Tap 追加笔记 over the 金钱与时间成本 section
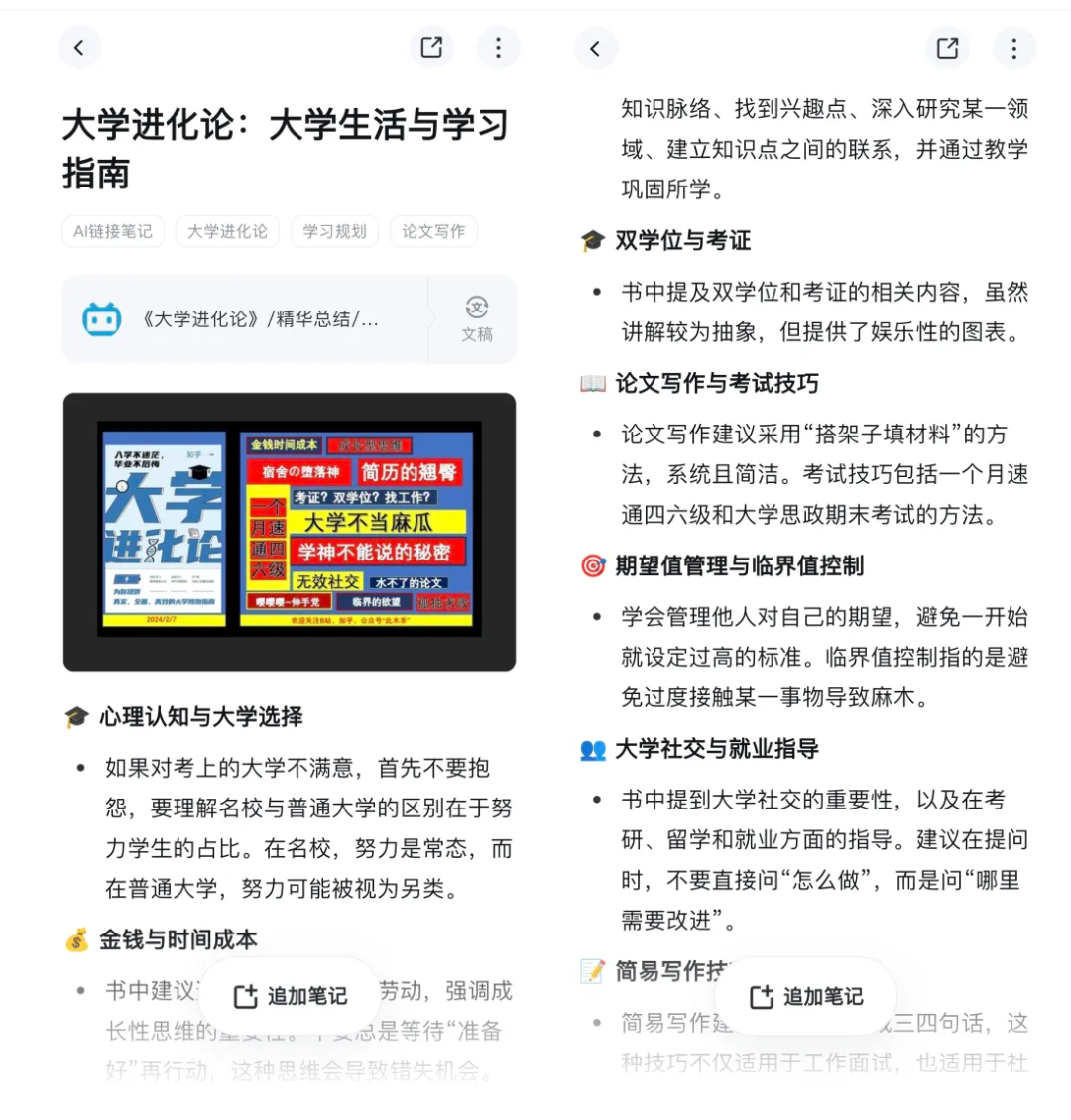 coord(290,996)
